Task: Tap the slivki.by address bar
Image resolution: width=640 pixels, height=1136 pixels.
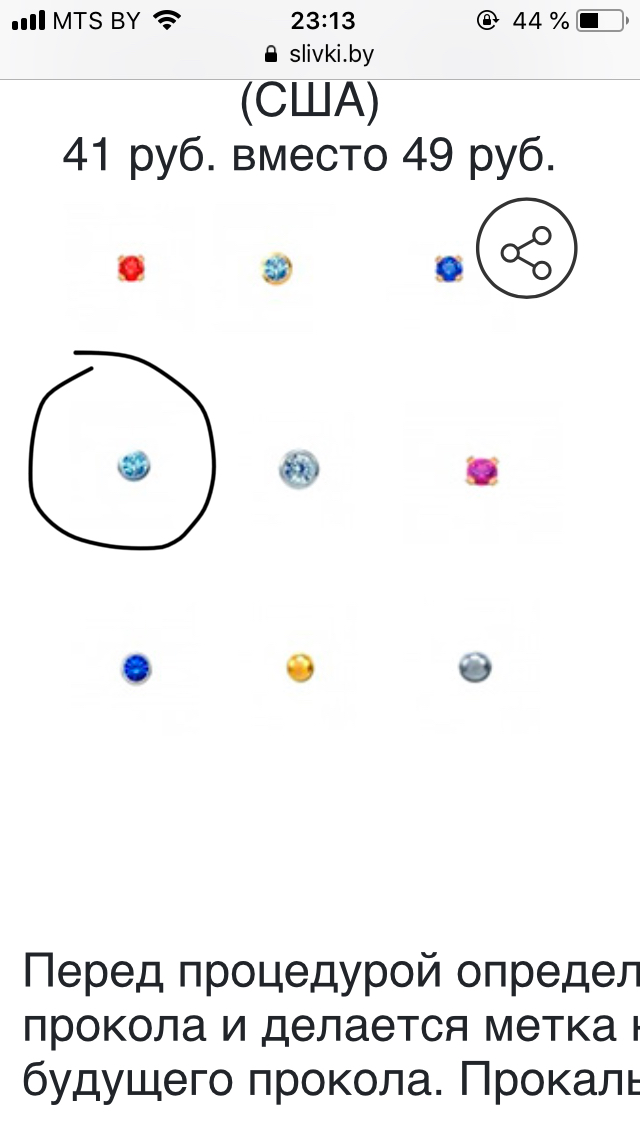Action: pos(320,54)
